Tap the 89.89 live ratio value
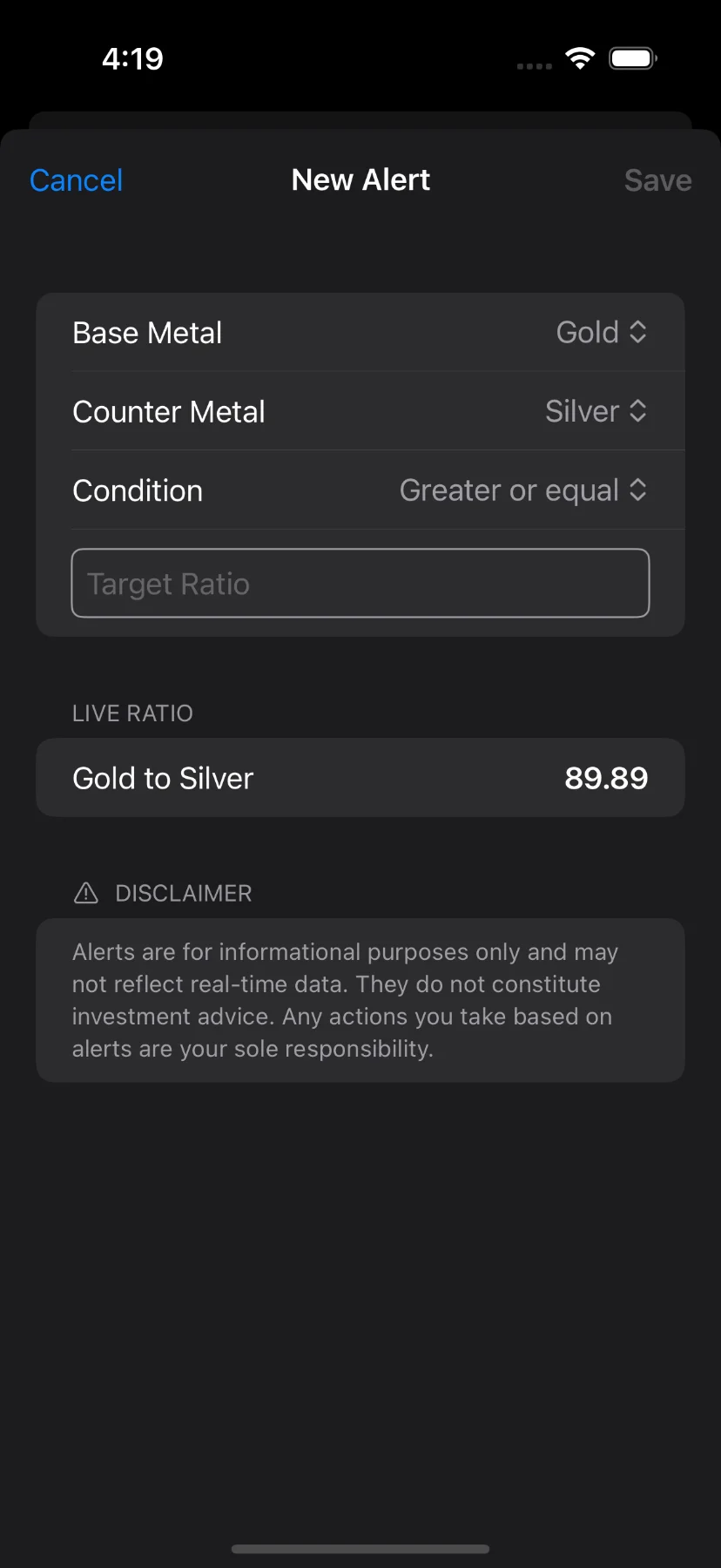 pos(606,778)
